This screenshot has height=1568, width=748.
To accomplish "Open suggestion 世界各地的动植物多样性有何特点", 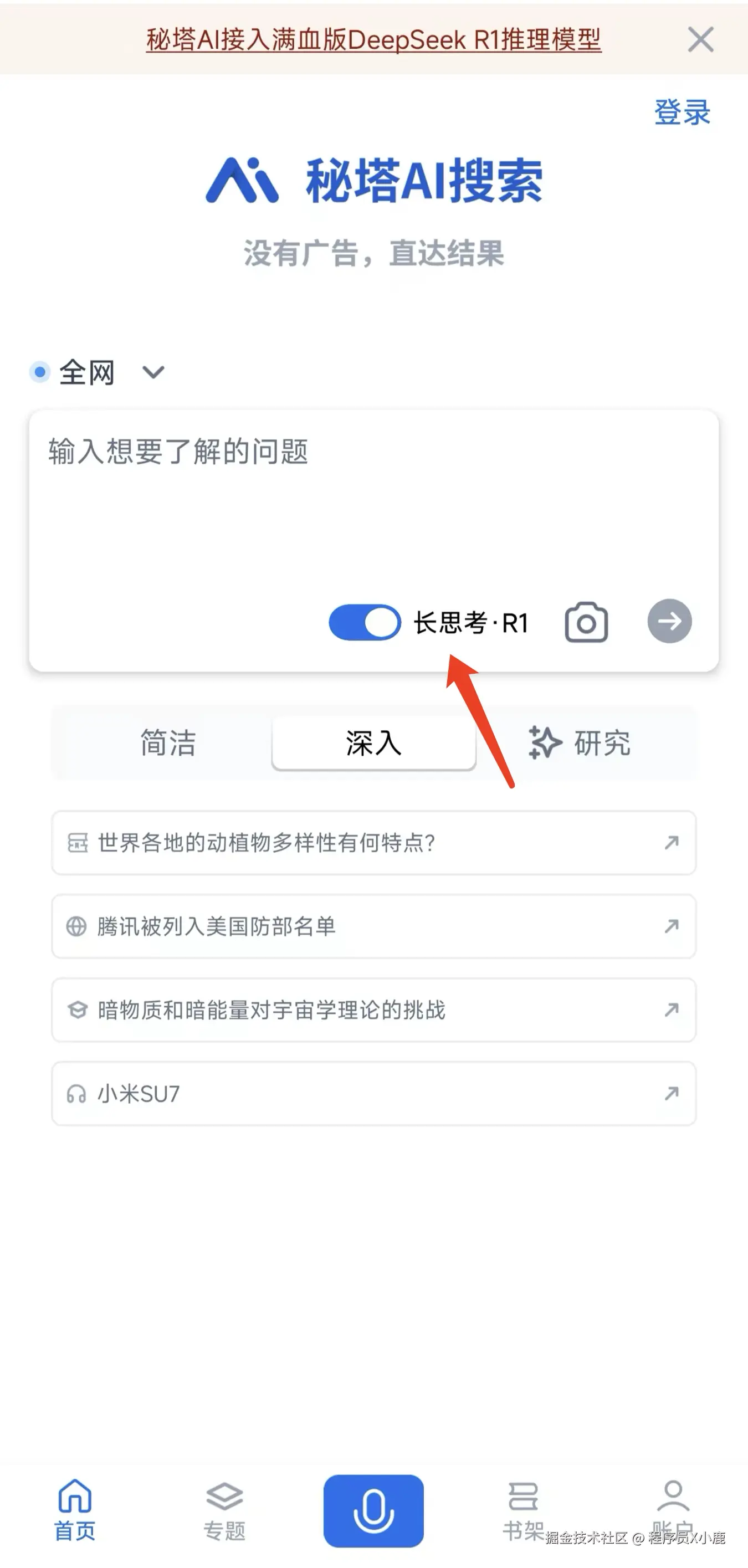I will click(373, 842).
